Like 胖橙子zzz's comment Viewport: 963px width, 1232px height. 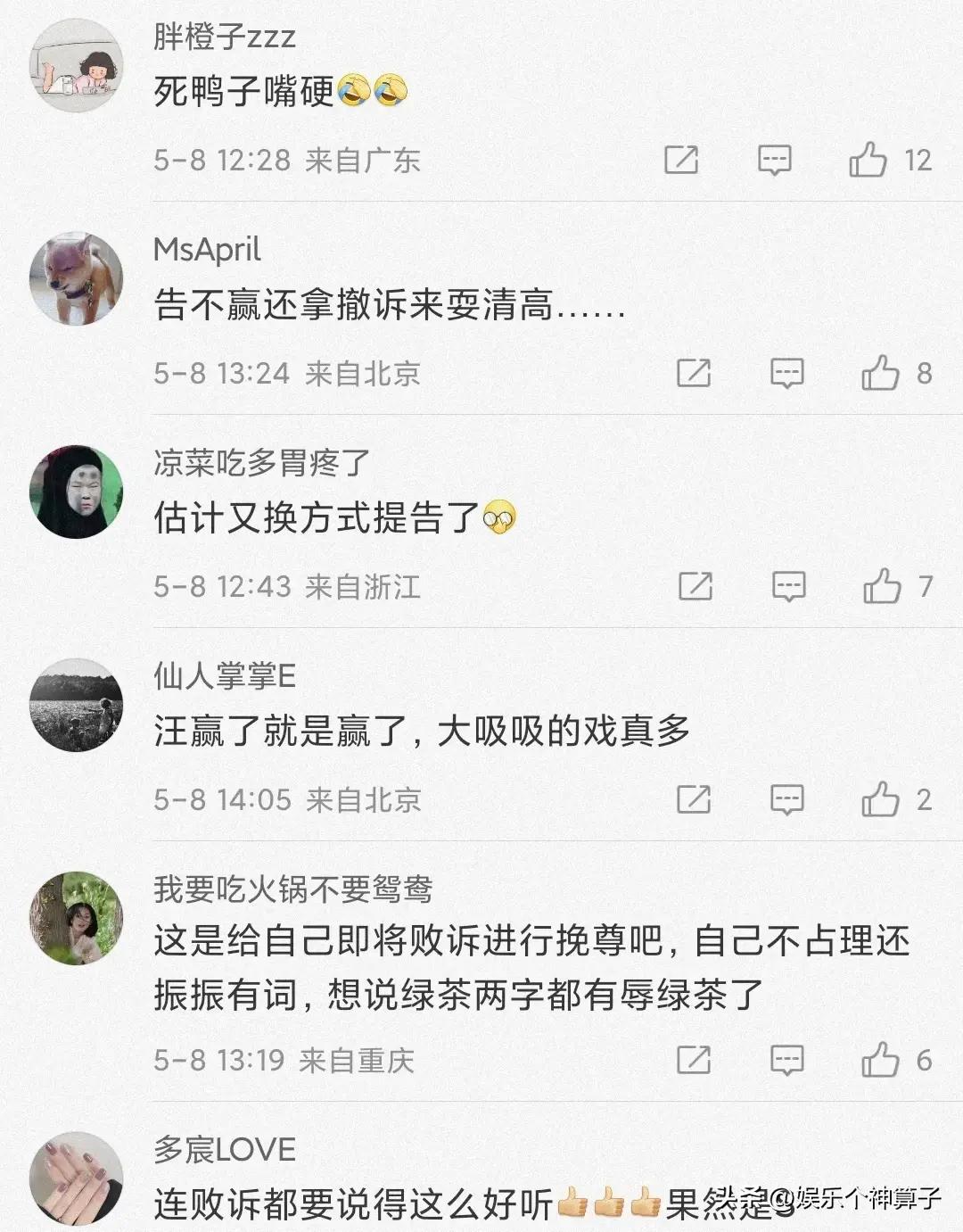(x=868, y=161)
